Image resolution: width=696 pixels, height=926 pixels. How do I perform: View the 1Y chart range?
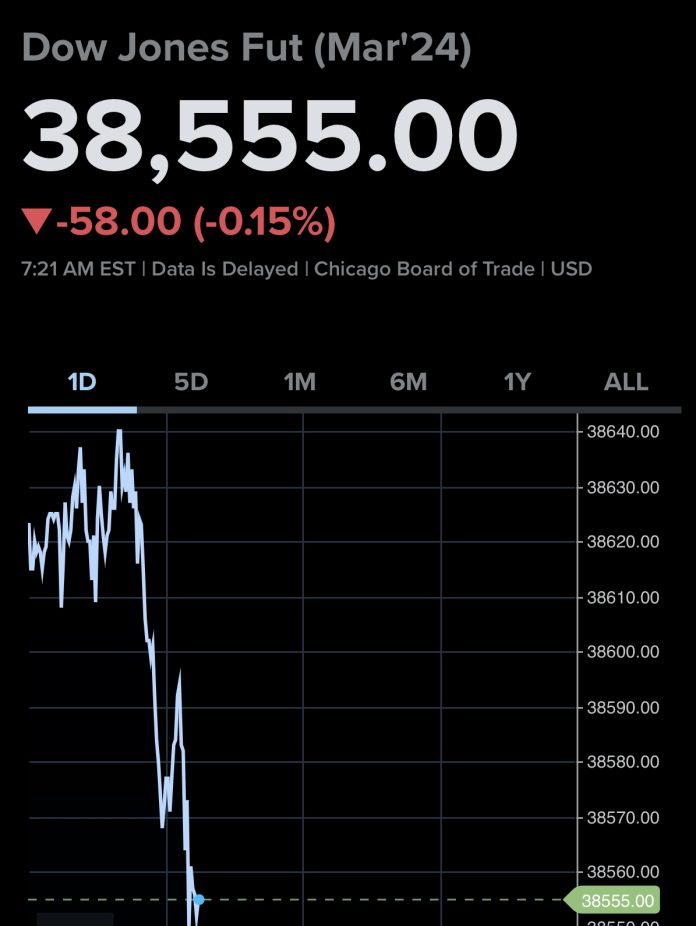click(517, 382)
